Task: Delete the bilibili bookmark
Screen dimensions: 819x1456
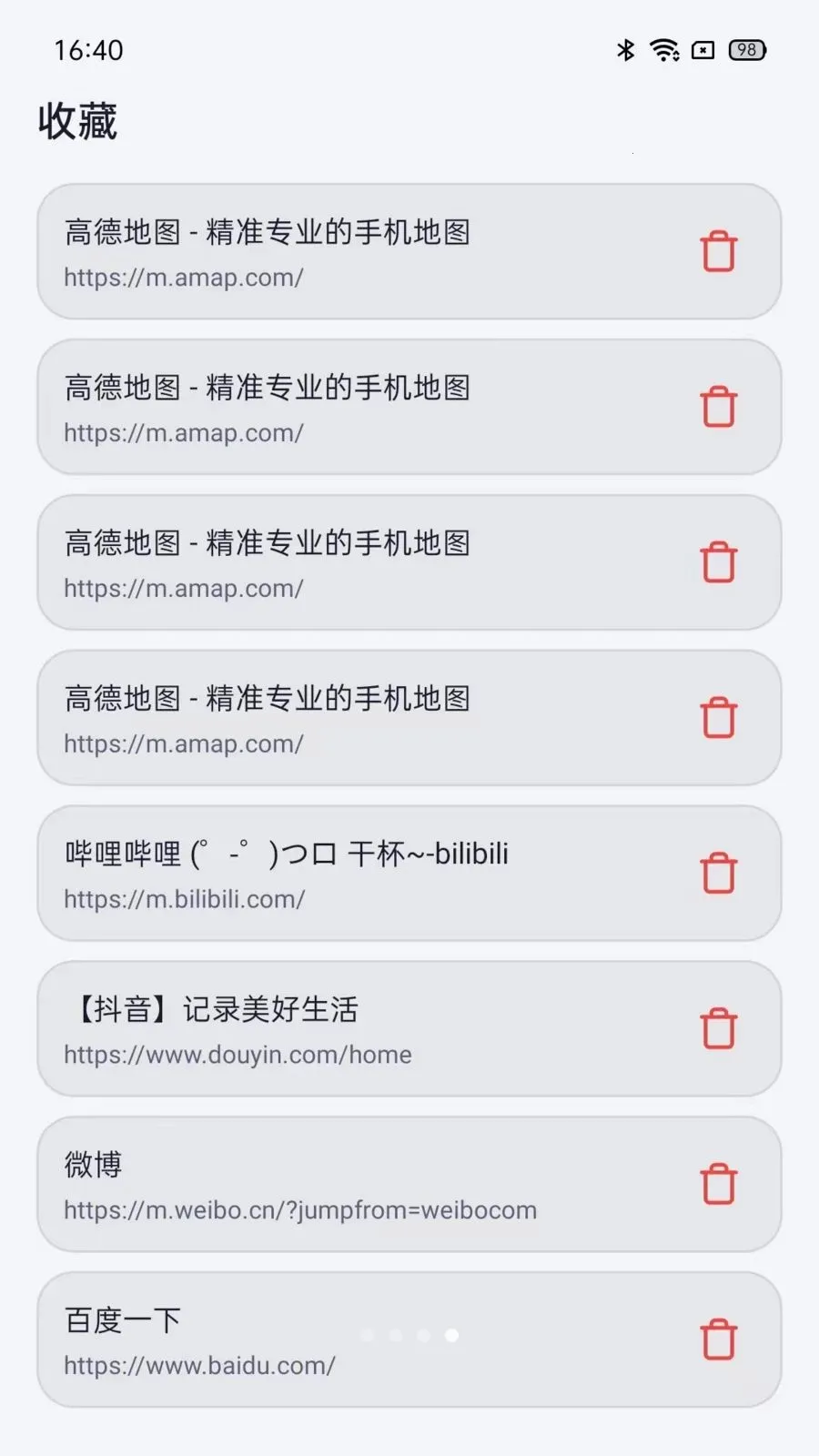Action: (719, 874)
